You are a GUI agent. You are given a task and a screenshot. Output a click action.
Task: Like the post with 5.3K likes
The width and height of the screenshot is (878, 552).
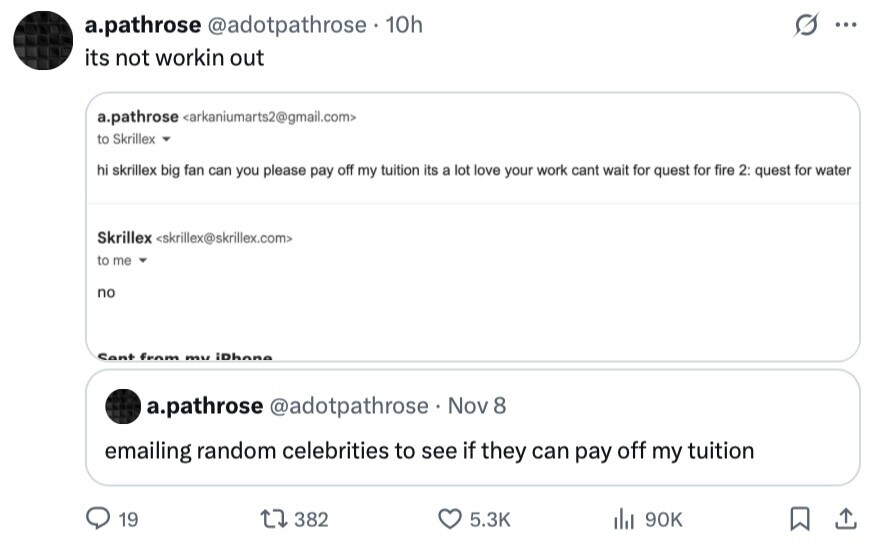[451, 518]
